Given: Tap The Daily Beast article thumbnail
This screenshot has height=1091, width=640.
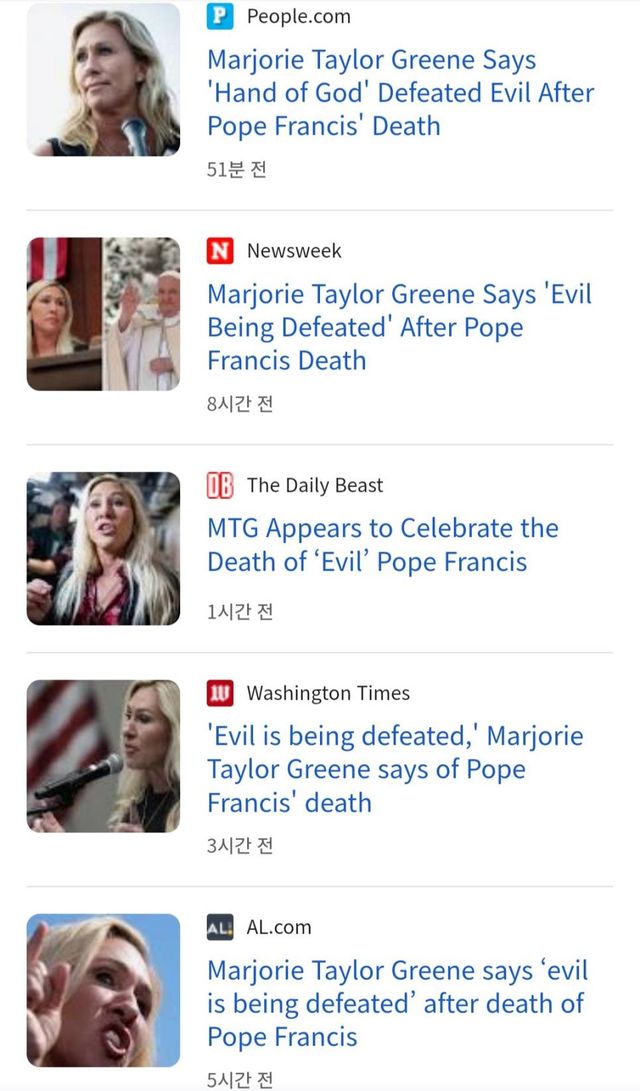Looking at the screenshot, I should [103, 548].
